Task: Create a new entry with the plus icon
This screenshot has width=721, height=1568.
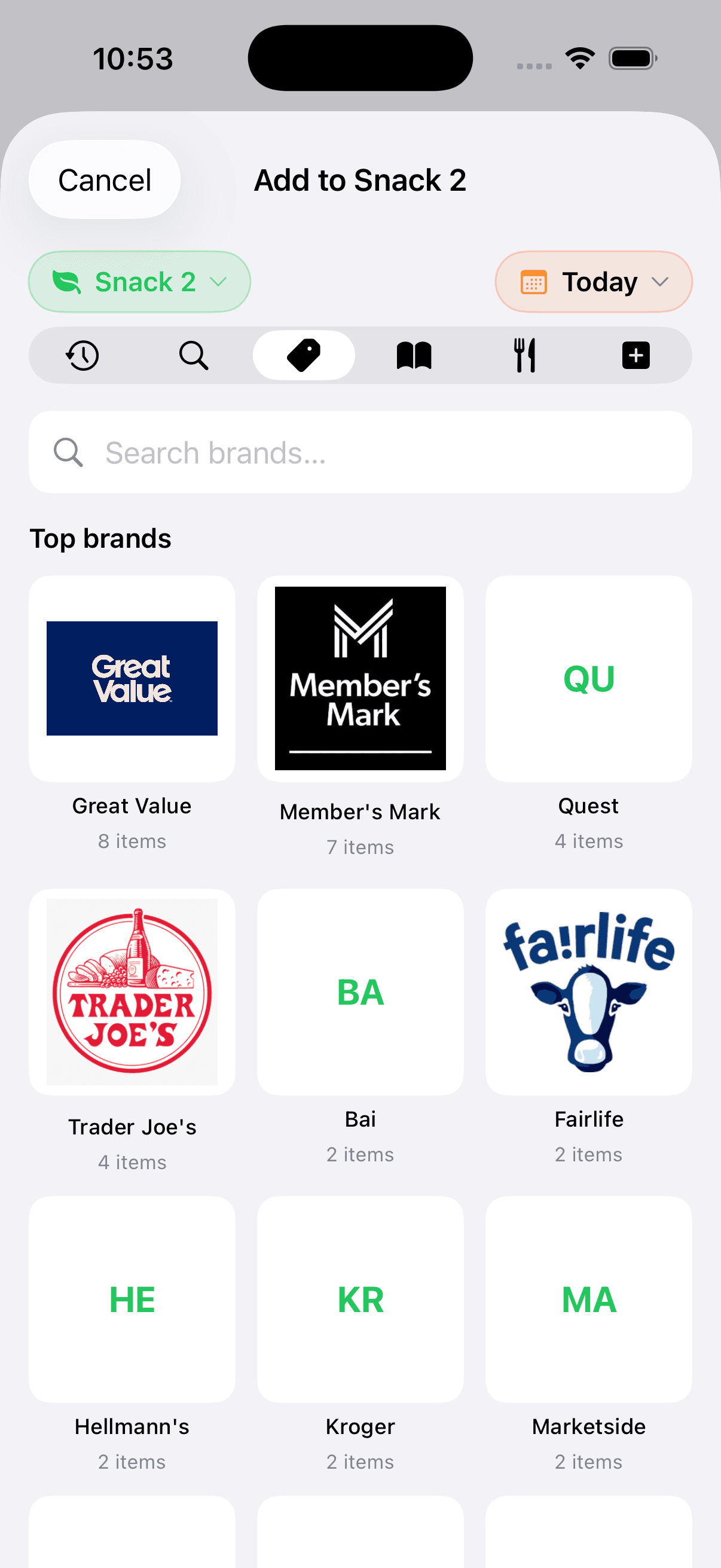Action: [x=637, y=355]
